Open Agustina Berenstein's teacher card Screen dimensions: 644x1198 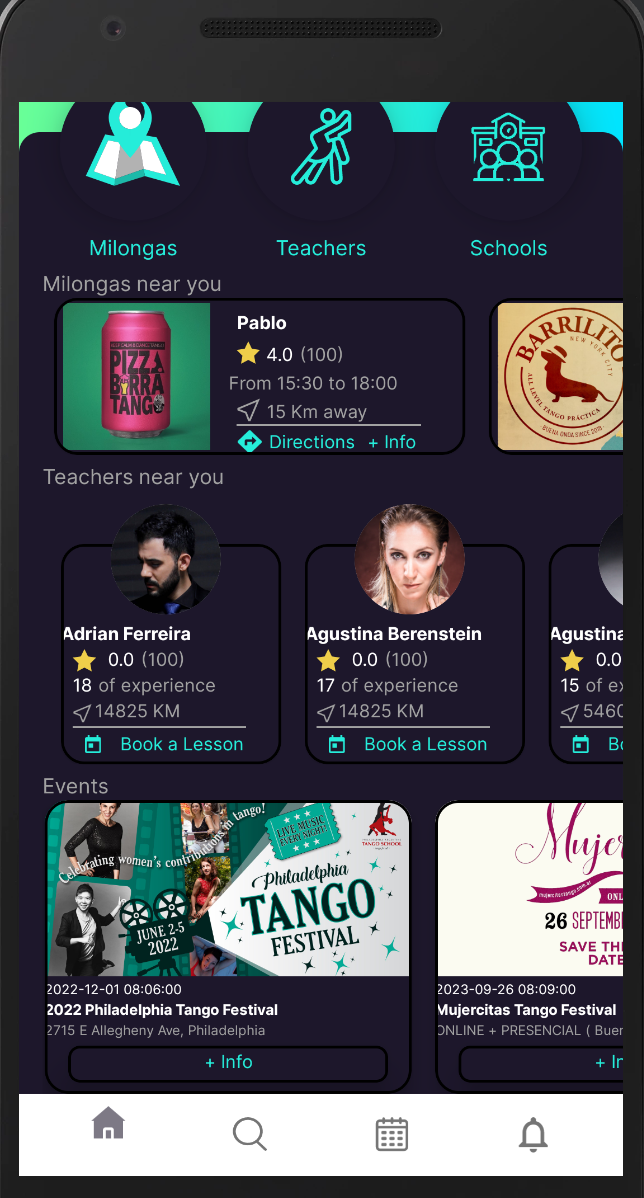point(414,650)
